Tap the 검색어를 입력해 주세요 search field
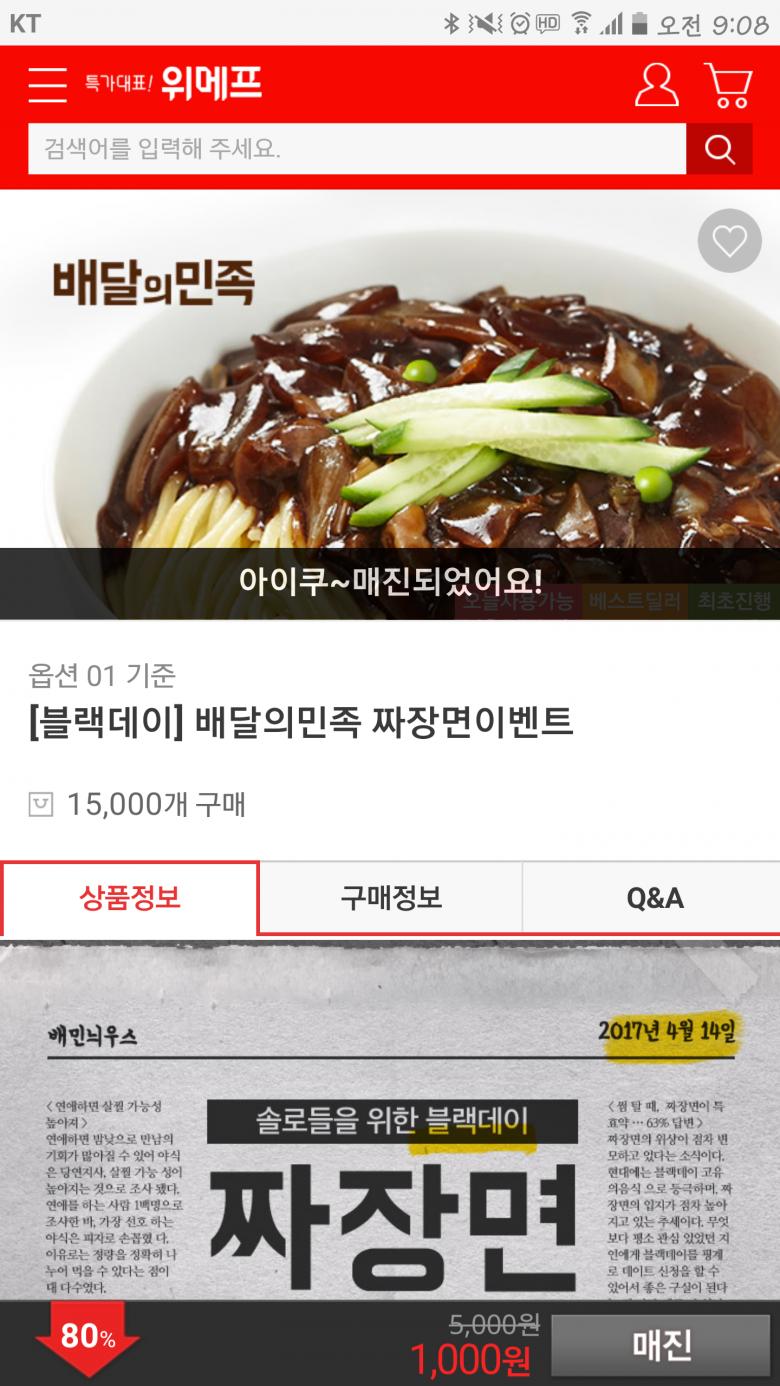 [x=356, y=149]
